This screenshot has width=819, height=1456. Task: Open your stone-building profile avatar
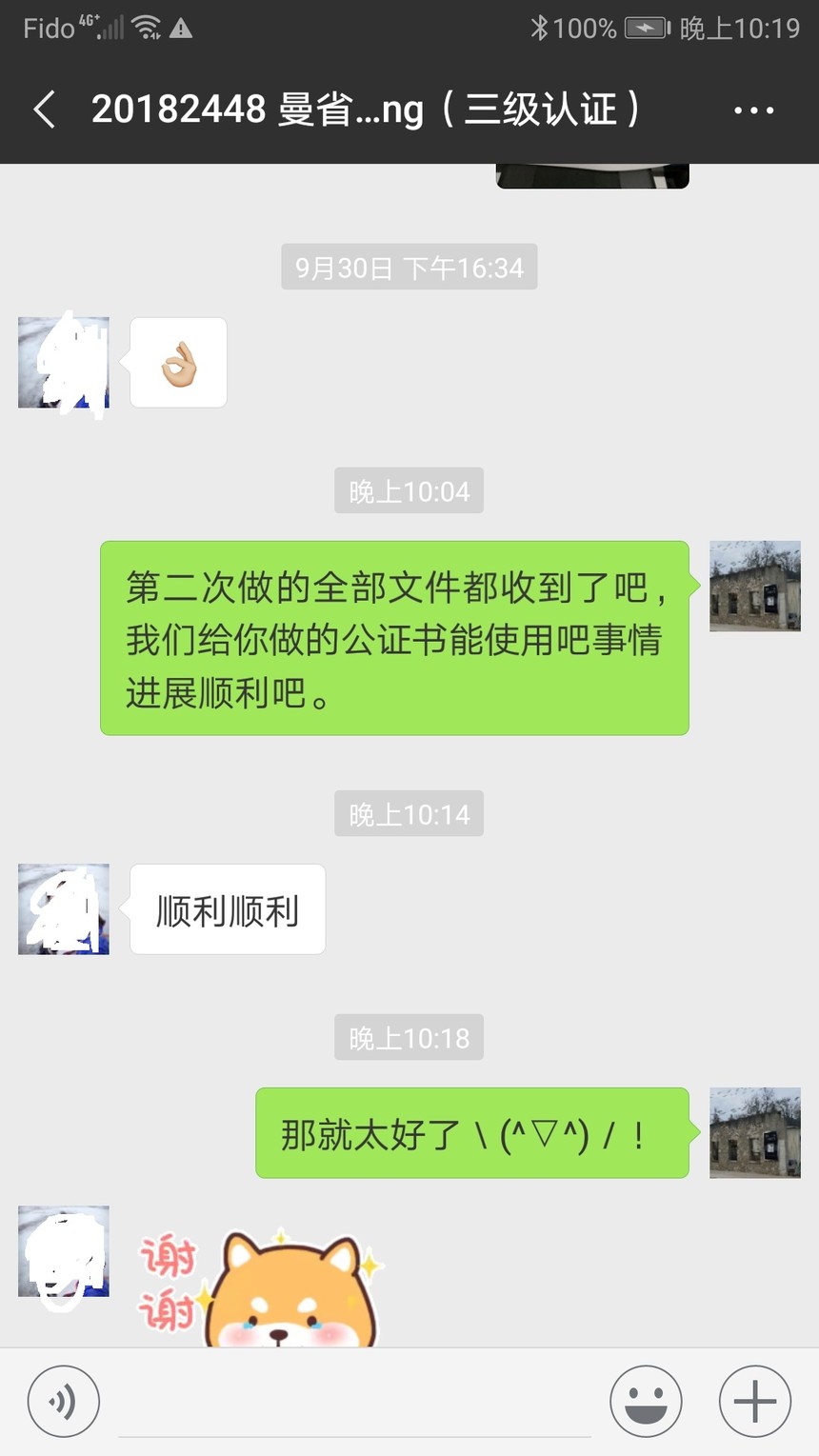[x=753, y=585]
